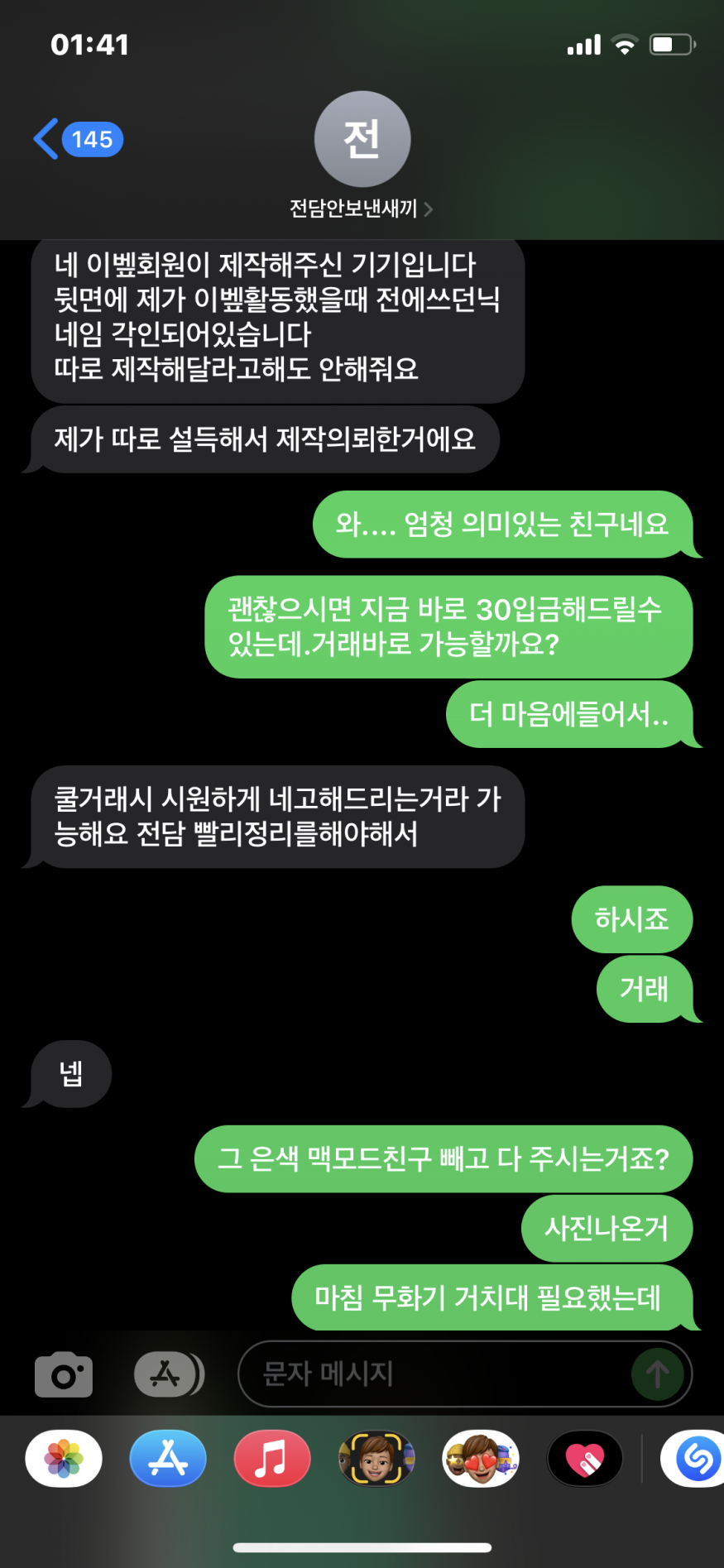Toggle the iMessage apps drawer
The height and width of the screenshot is (1568, 724).
(168, 1374)
